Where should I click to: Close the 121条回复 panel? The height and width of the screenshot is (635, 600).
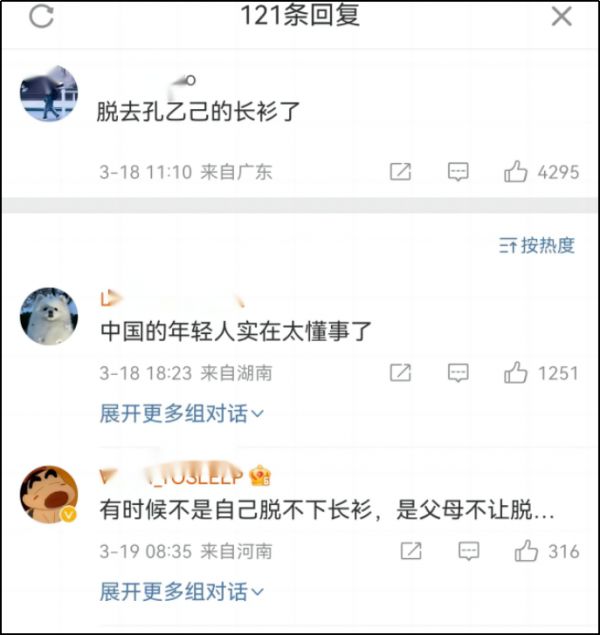coord(562,17)
